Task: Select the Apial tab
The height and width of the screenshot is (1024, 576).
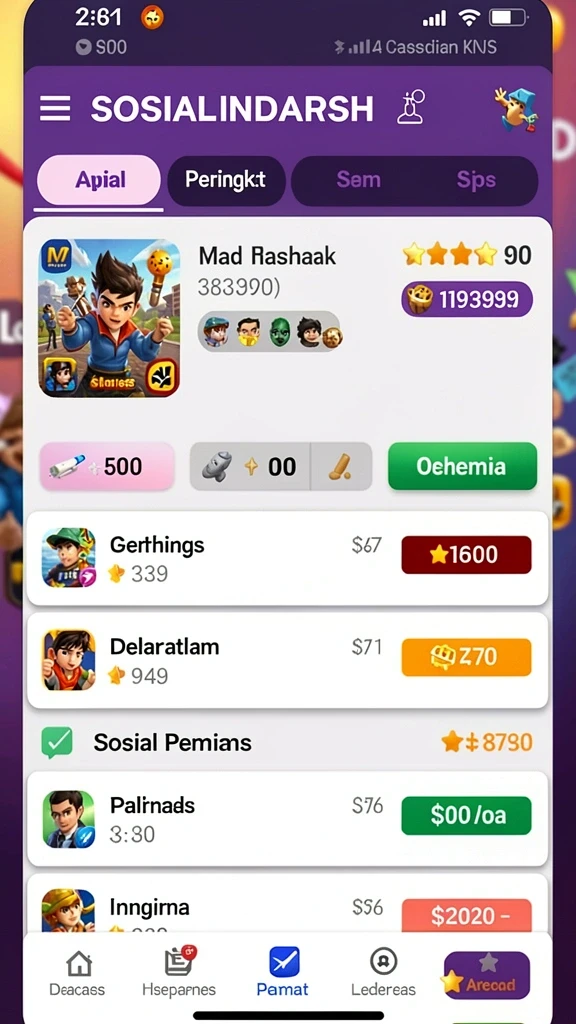Action: tap(99, 180)
